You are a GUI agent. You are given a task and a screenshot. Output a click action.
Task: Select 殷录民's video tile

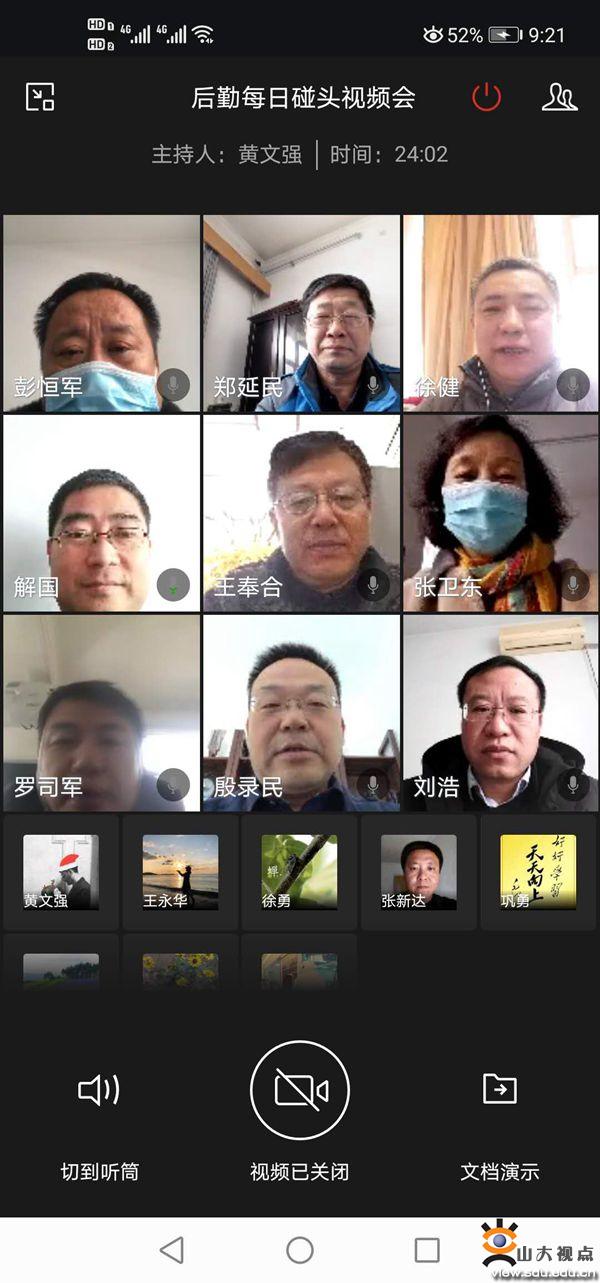pos(301,712)
